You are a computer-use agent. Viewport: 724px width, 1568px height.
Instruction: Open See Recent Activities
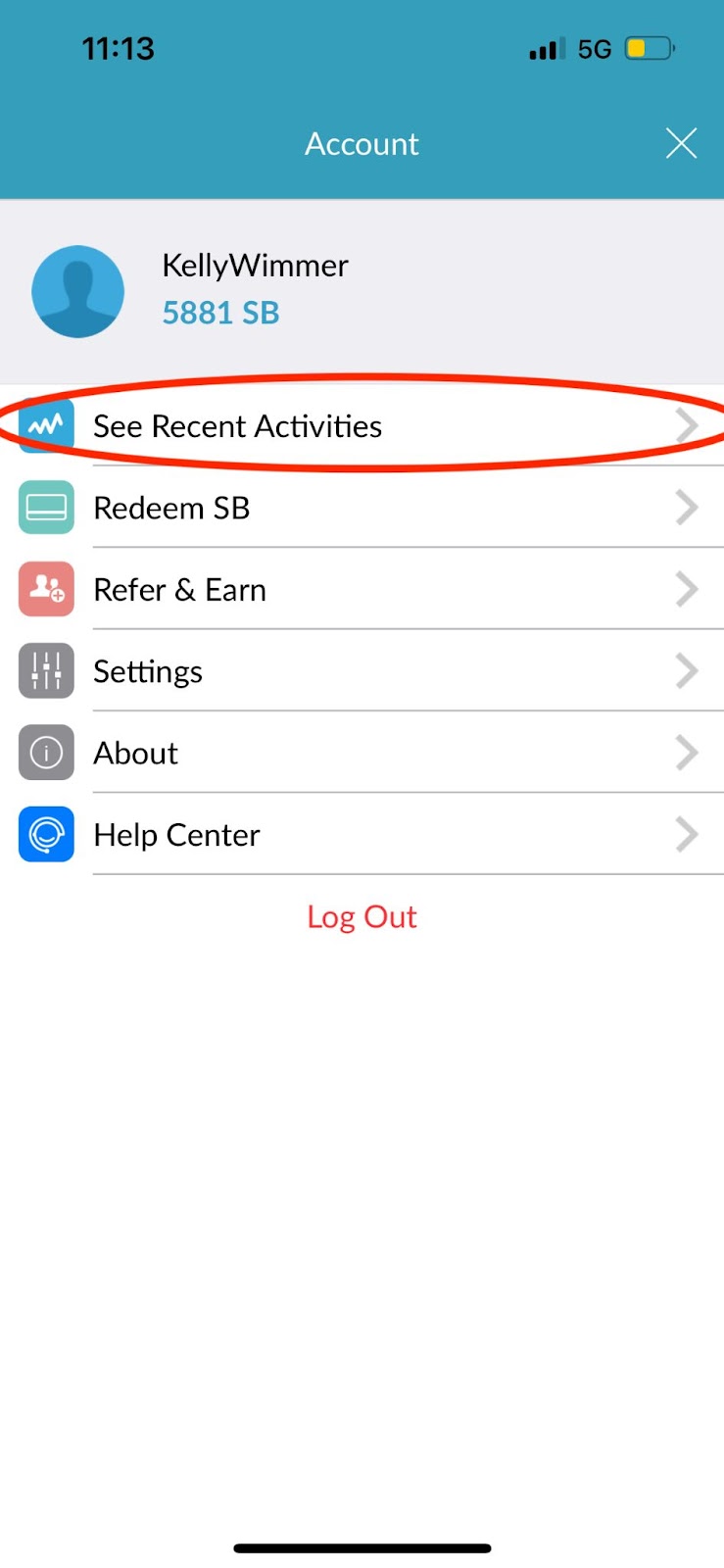[362, 425]
